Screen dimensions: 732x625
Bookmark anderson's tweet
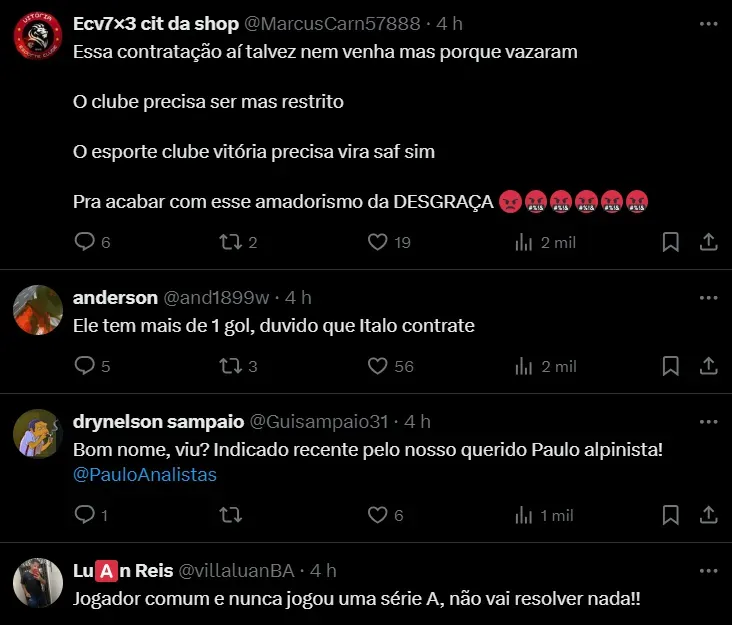[671, 366]
